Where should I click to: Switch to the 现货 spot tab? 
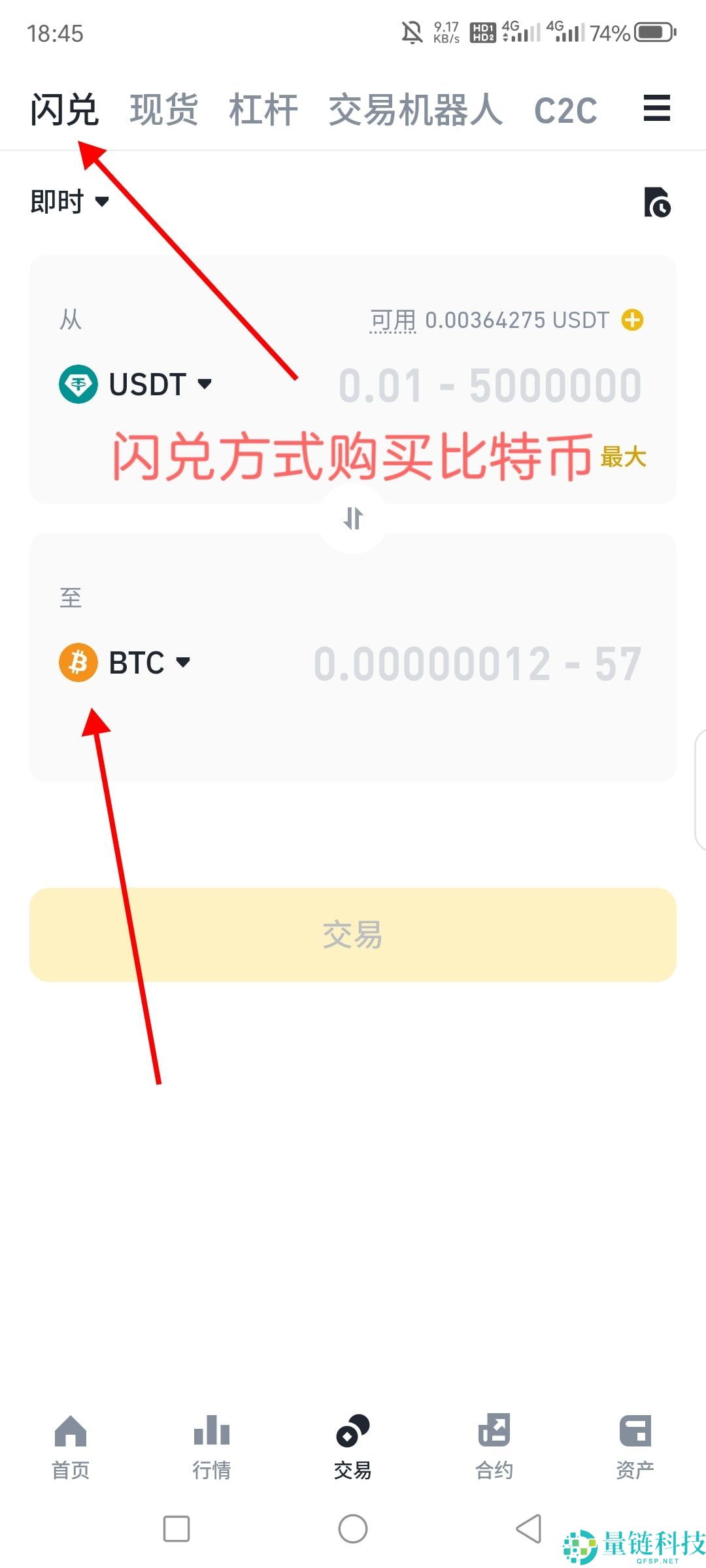pos(163,109)
